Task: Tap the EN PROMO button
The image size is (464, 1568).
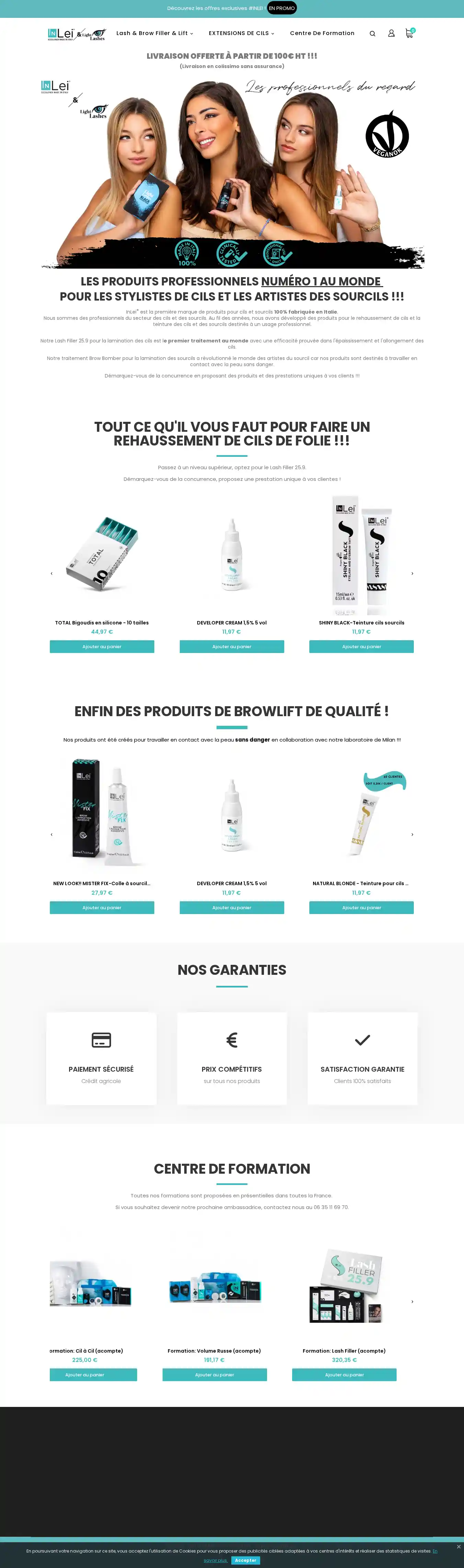Action: [281, 9]
